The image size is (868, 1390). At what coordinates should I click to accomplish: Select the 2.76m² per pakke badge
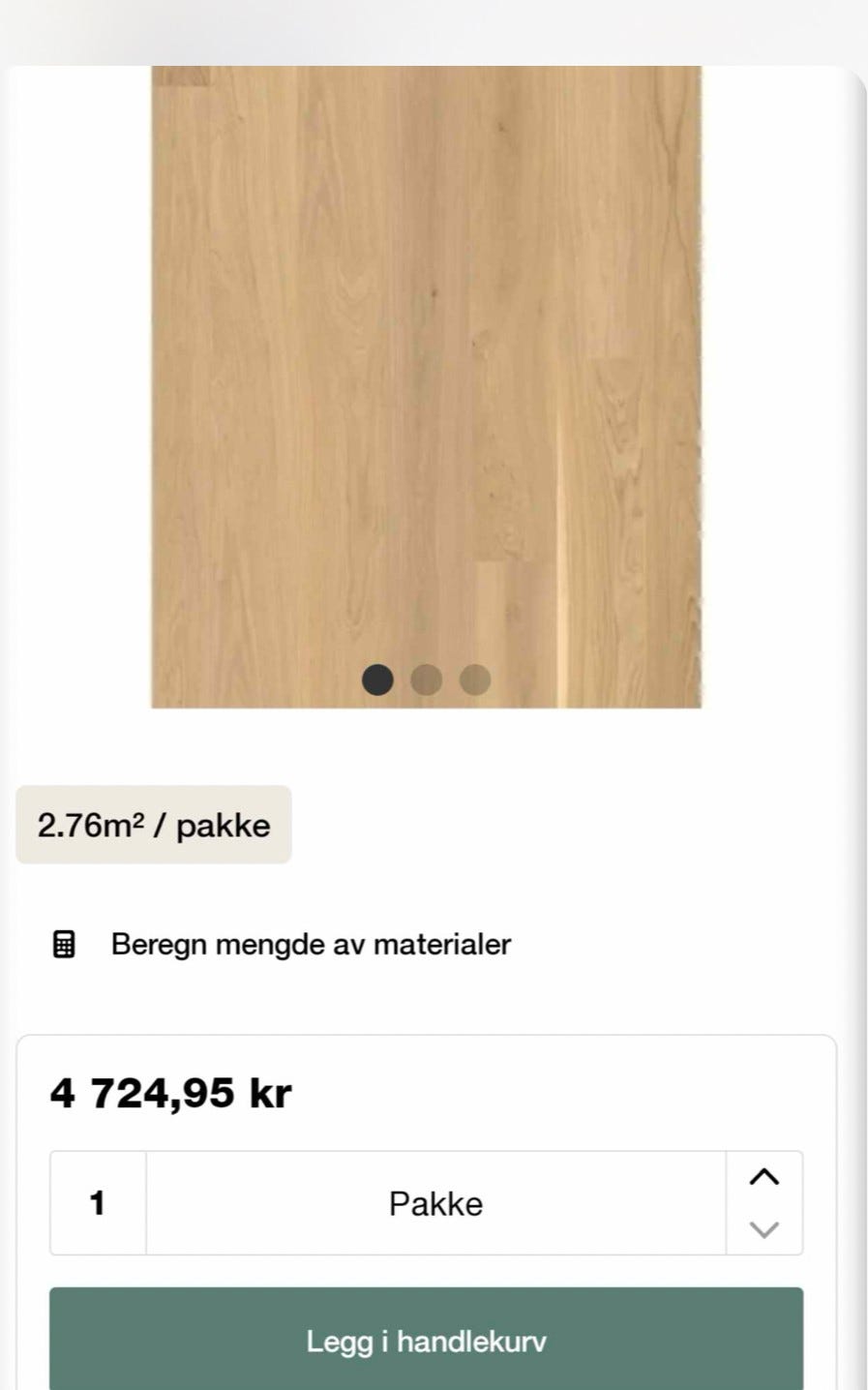pyautogui.click(x=152, y=825)
